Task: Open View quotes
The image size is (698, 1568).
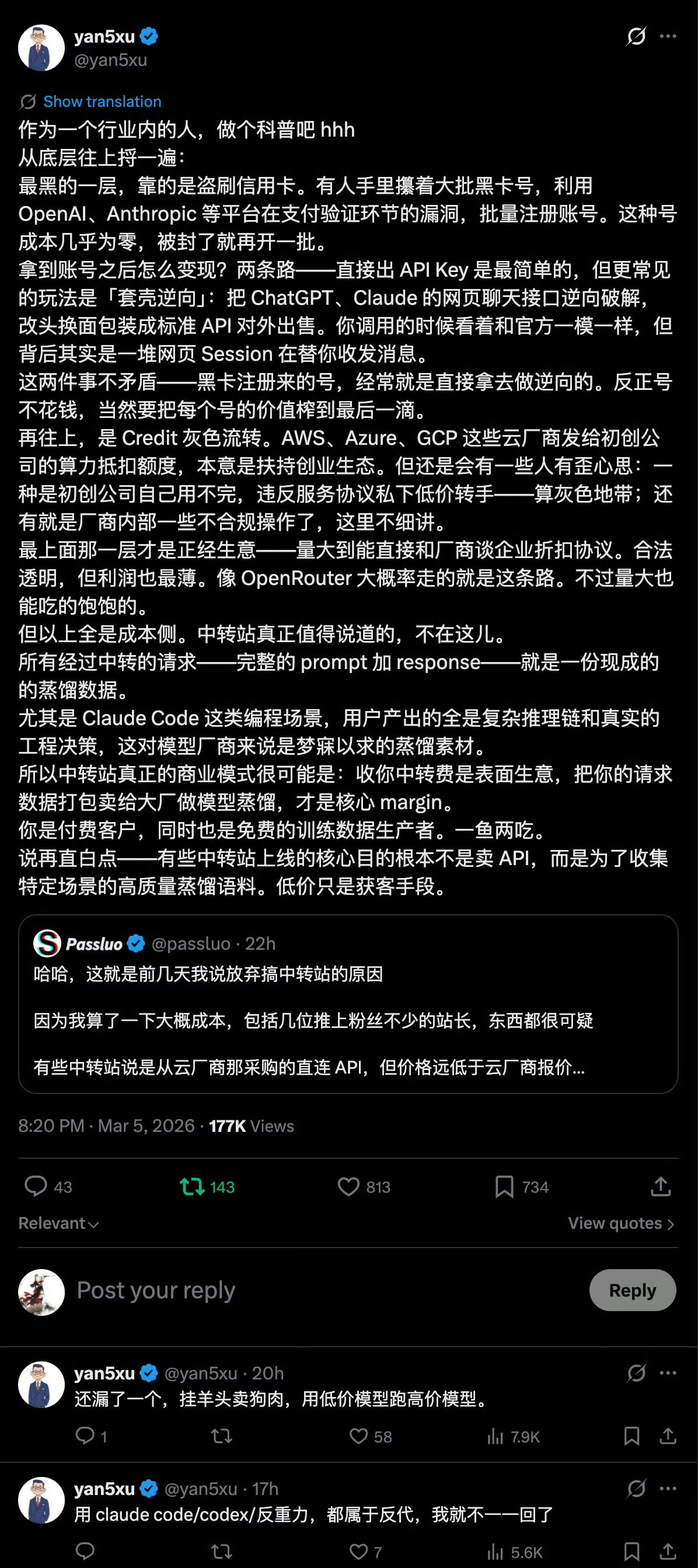Action: tap(622, 1223)
